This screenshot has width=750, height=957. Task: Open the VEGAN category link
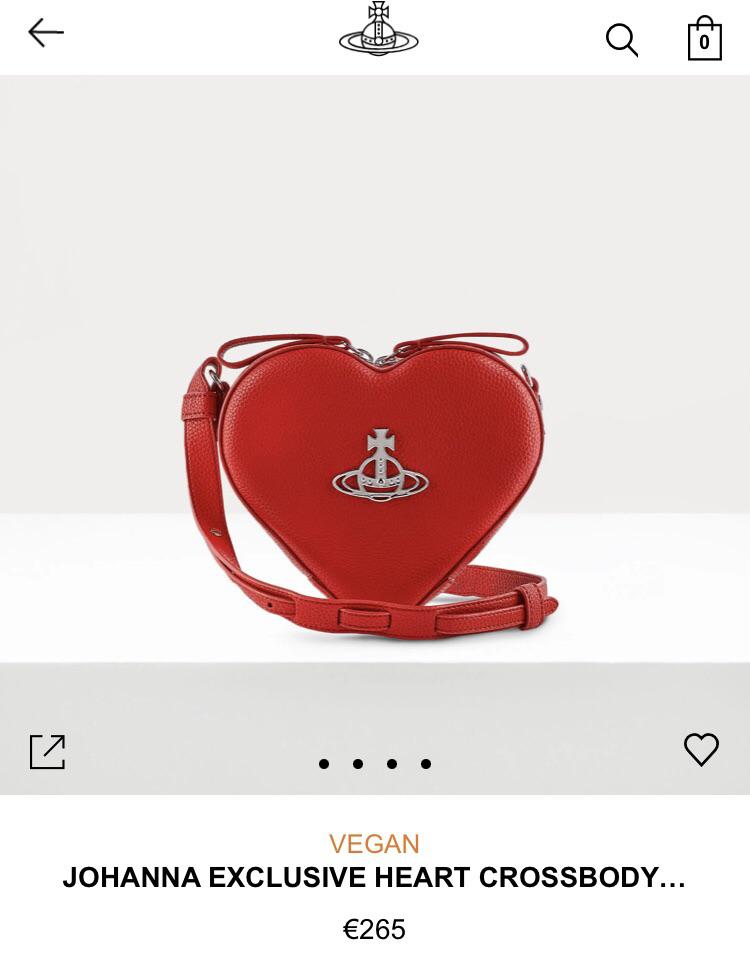375,844
